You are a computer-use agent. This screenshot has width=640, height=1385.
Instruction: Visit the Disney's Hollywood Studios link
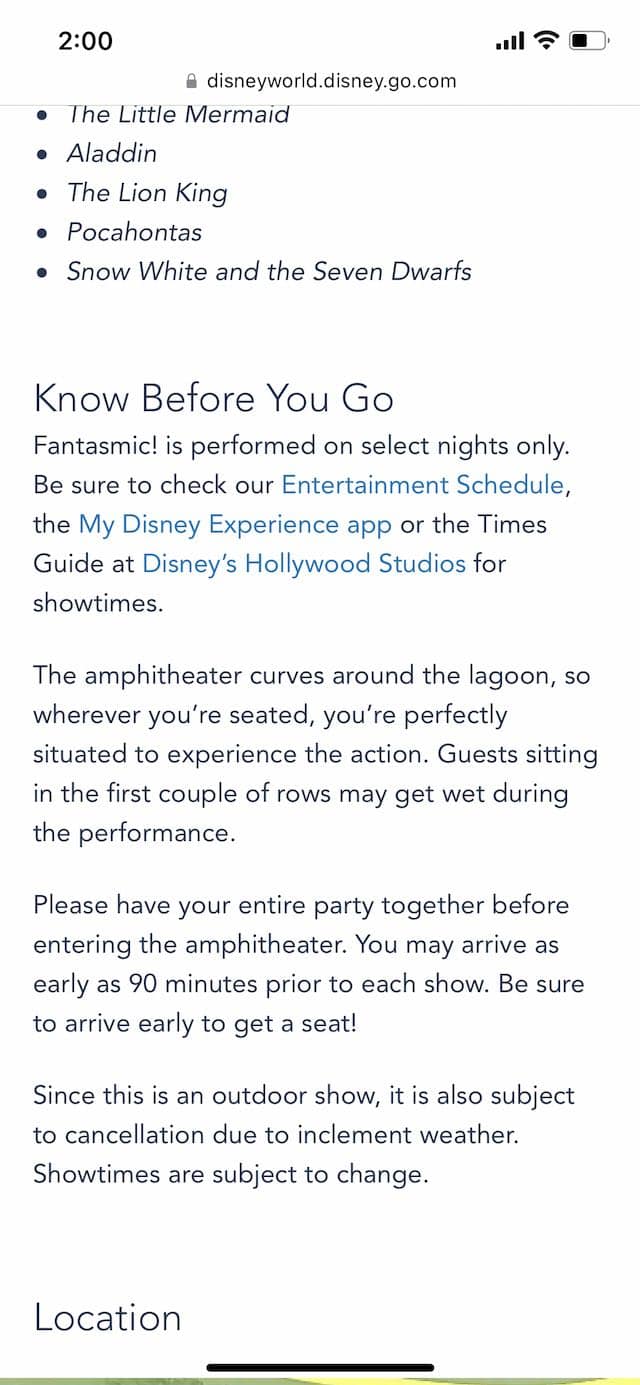tap(304, 564)
